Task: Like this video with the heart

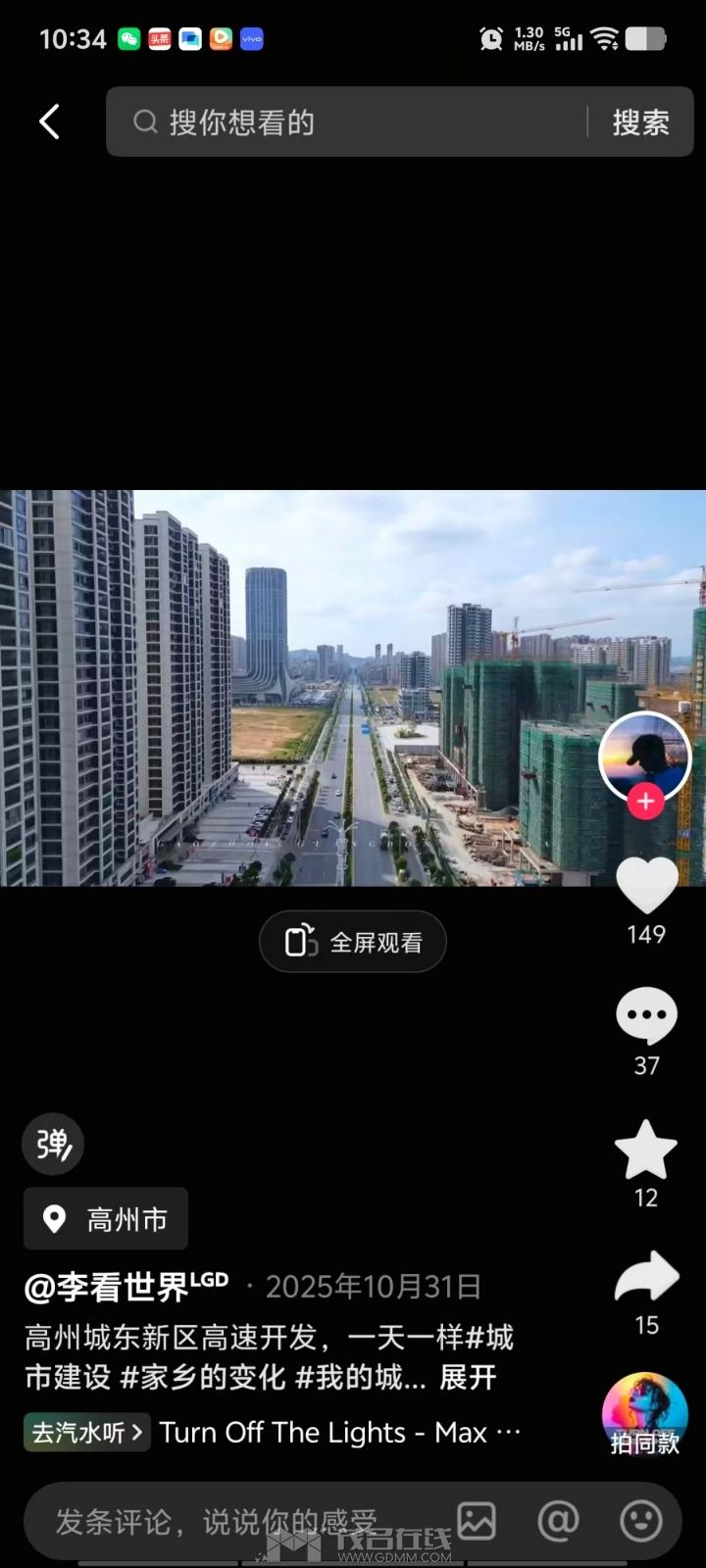Action: pyautogui.click(x=646, y=884)
